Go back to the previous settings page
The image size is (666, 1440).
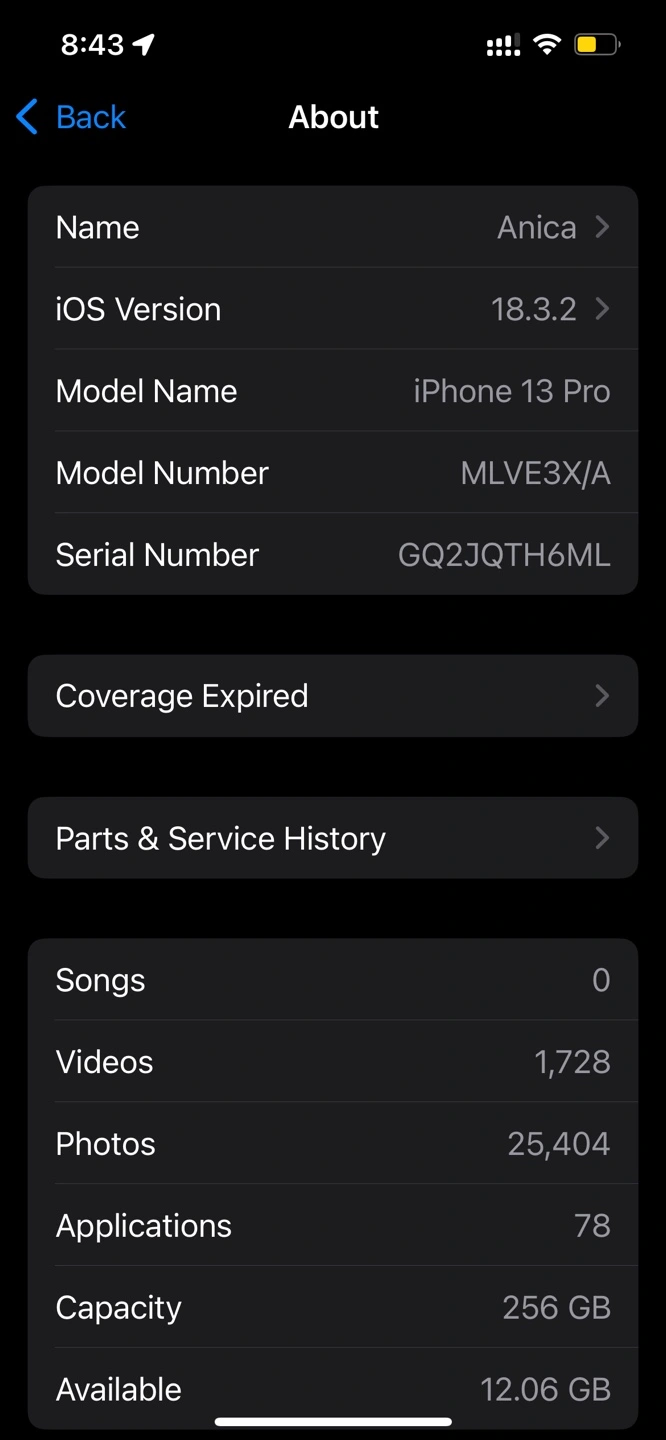[x=71, y=118]
